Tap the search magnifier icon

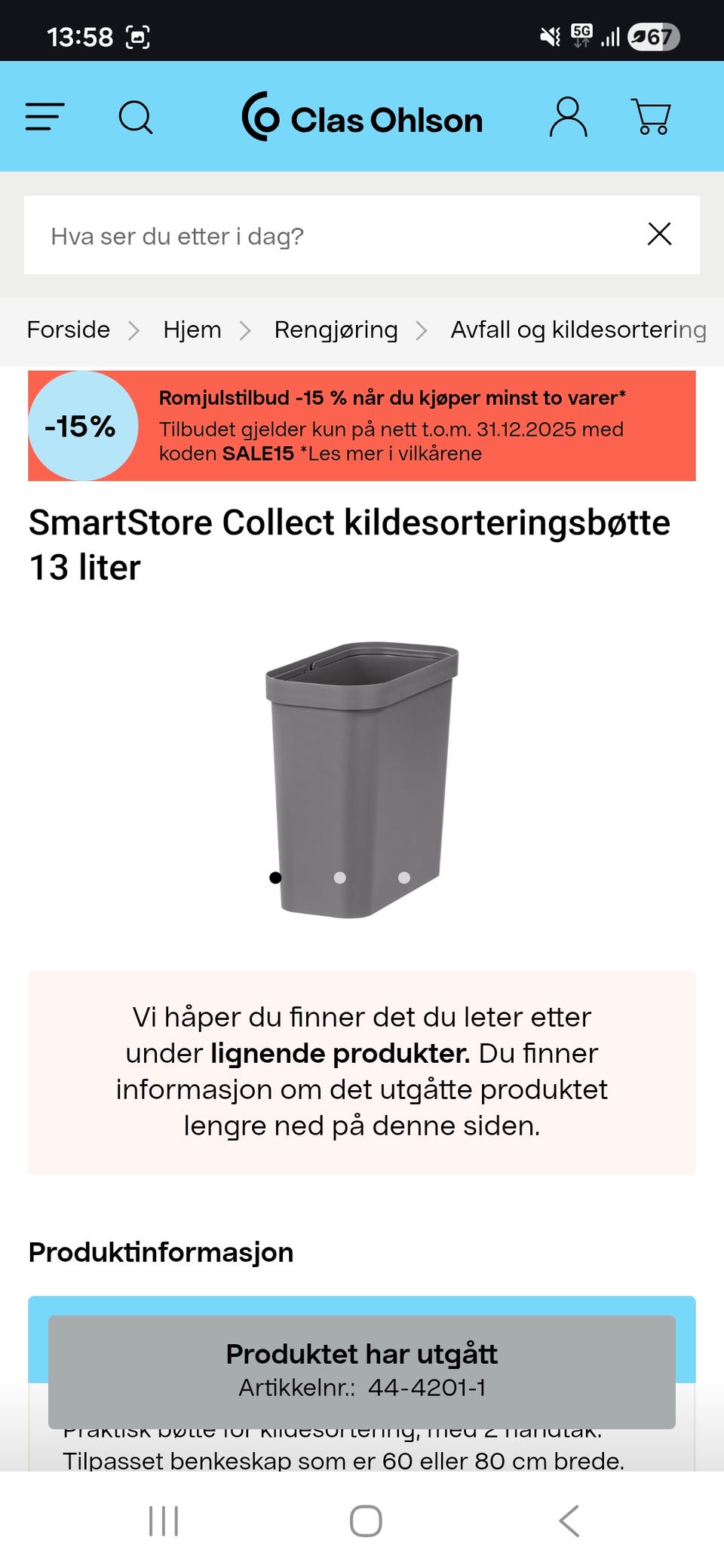pos(136,118)
